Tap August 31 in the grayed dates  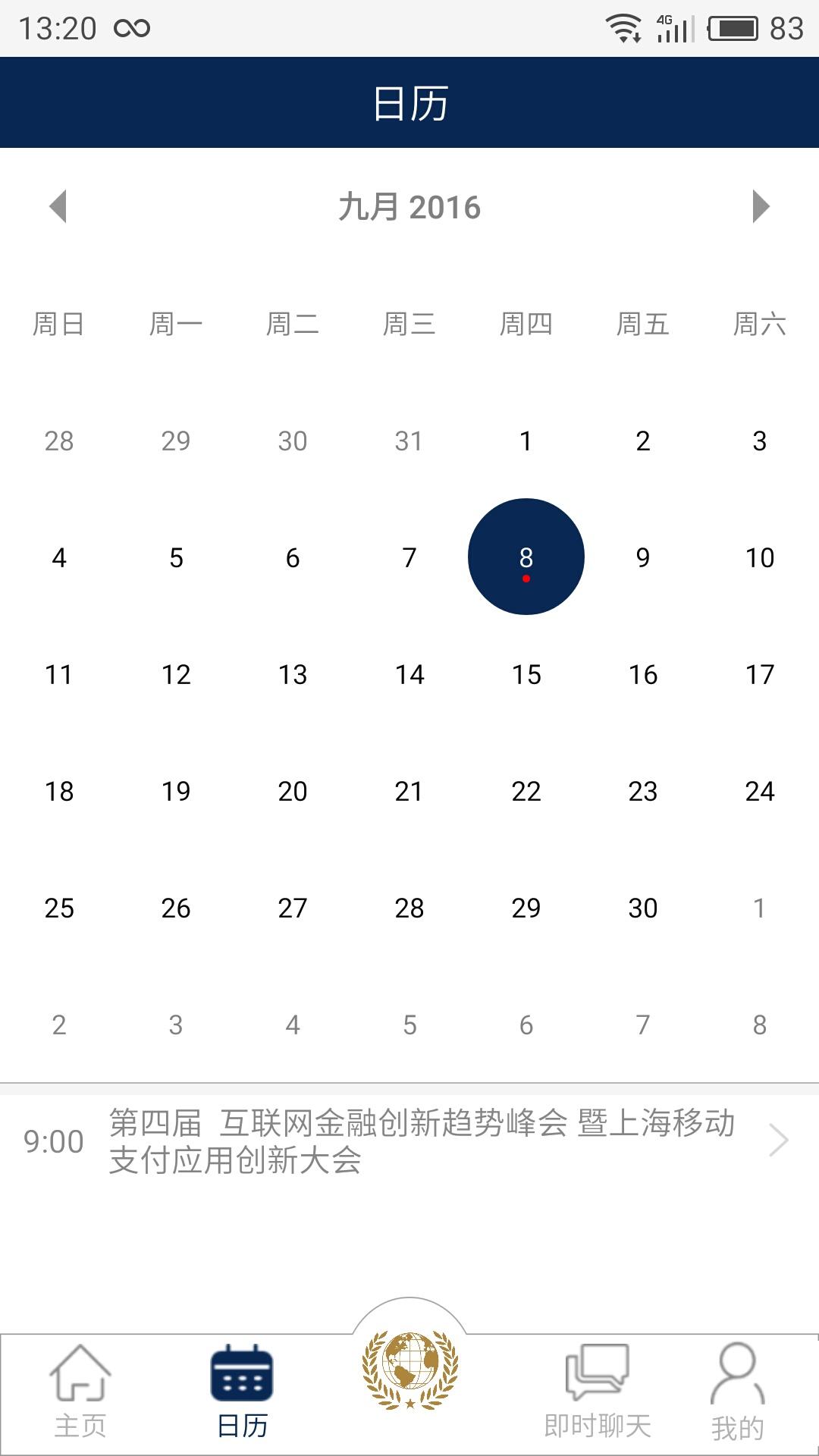(409, 441)
